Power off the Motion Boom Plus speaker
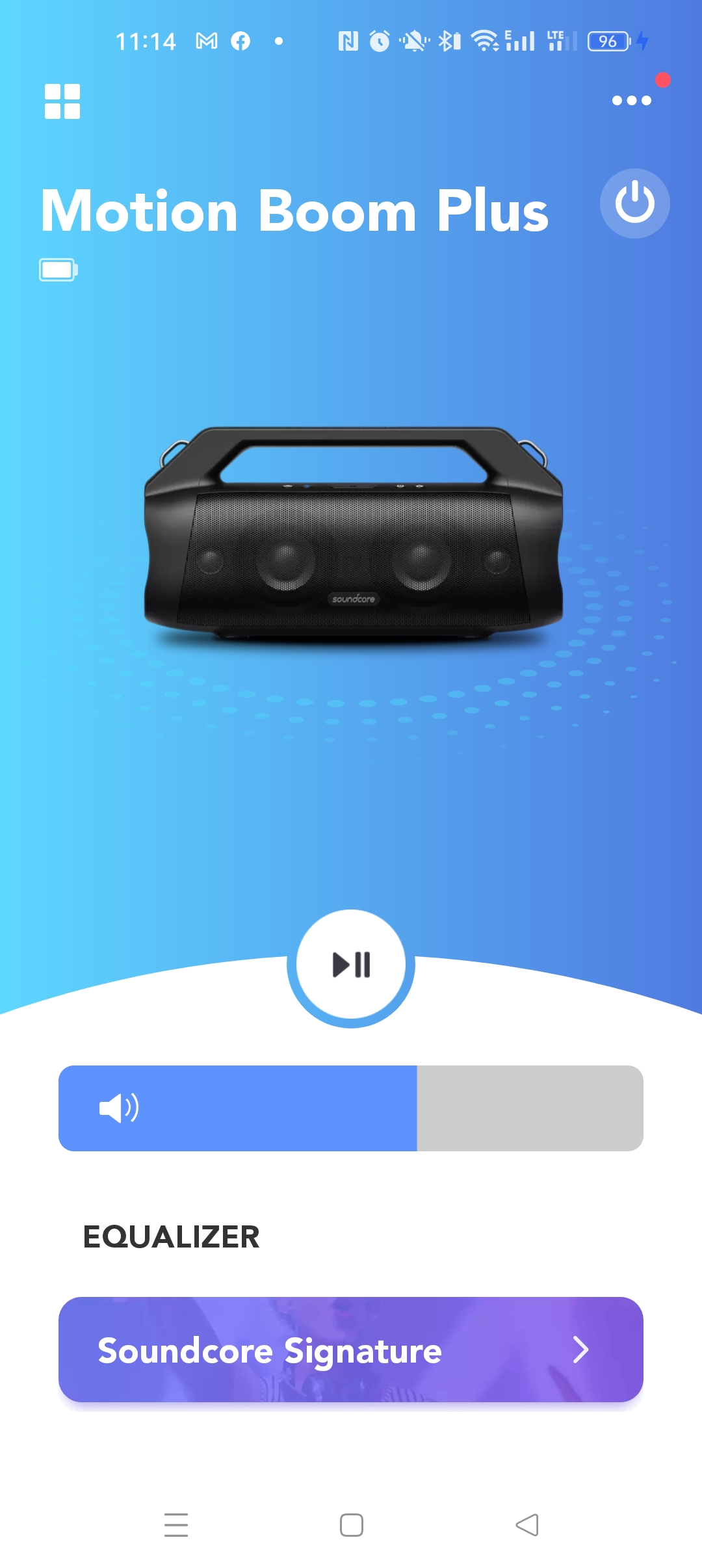702x1568 pixels. pyautogui.click(x=635, y=203)
